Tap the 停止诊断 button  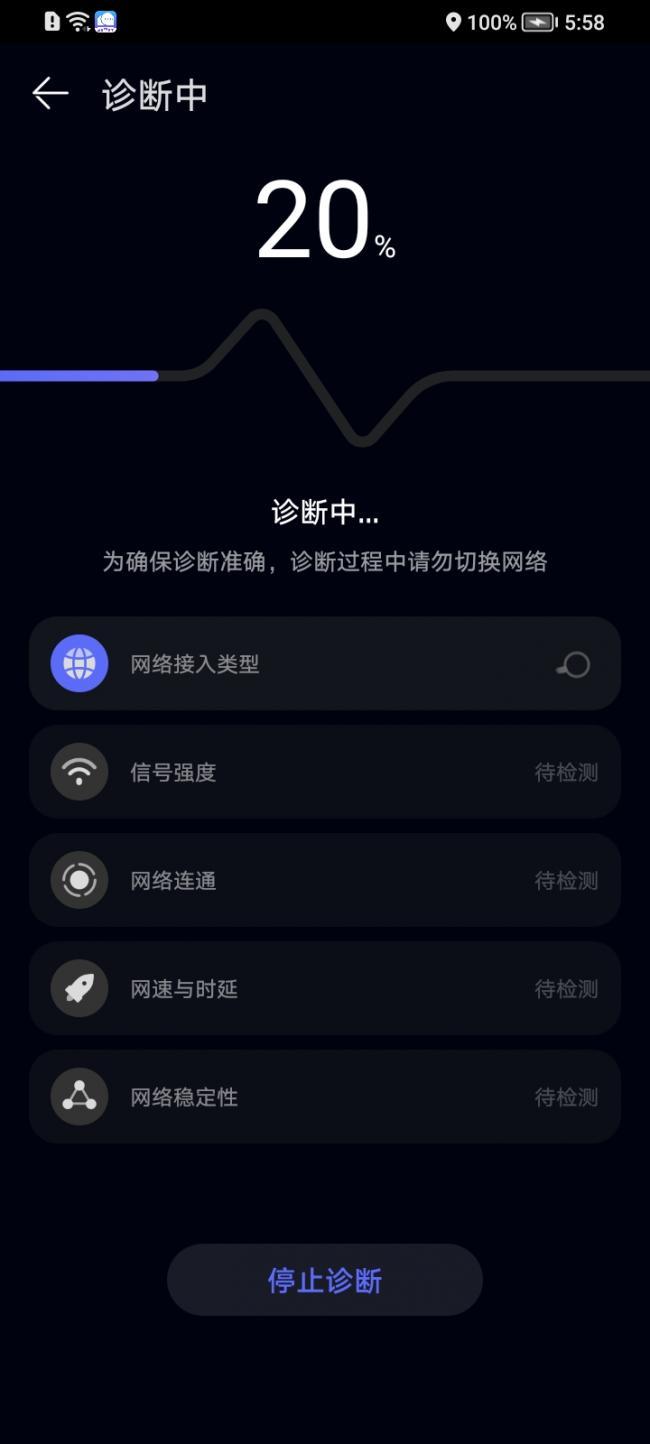tap(324, 1280)
